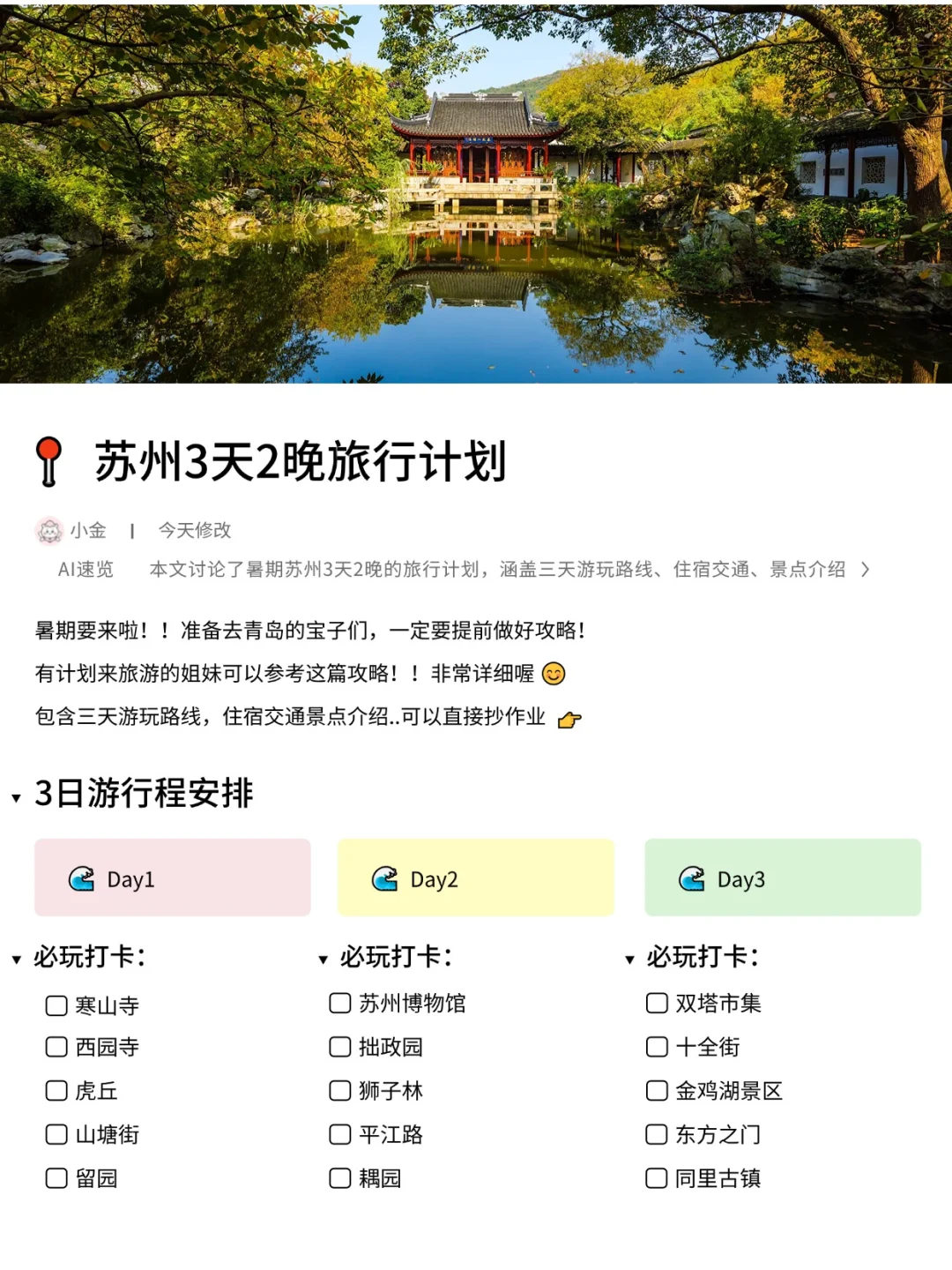The height and width of the screenshot is (1270, 952).
Task: Mark 同里古镇 as visited
Action: pyautogui.click(x=655, y=1177)
